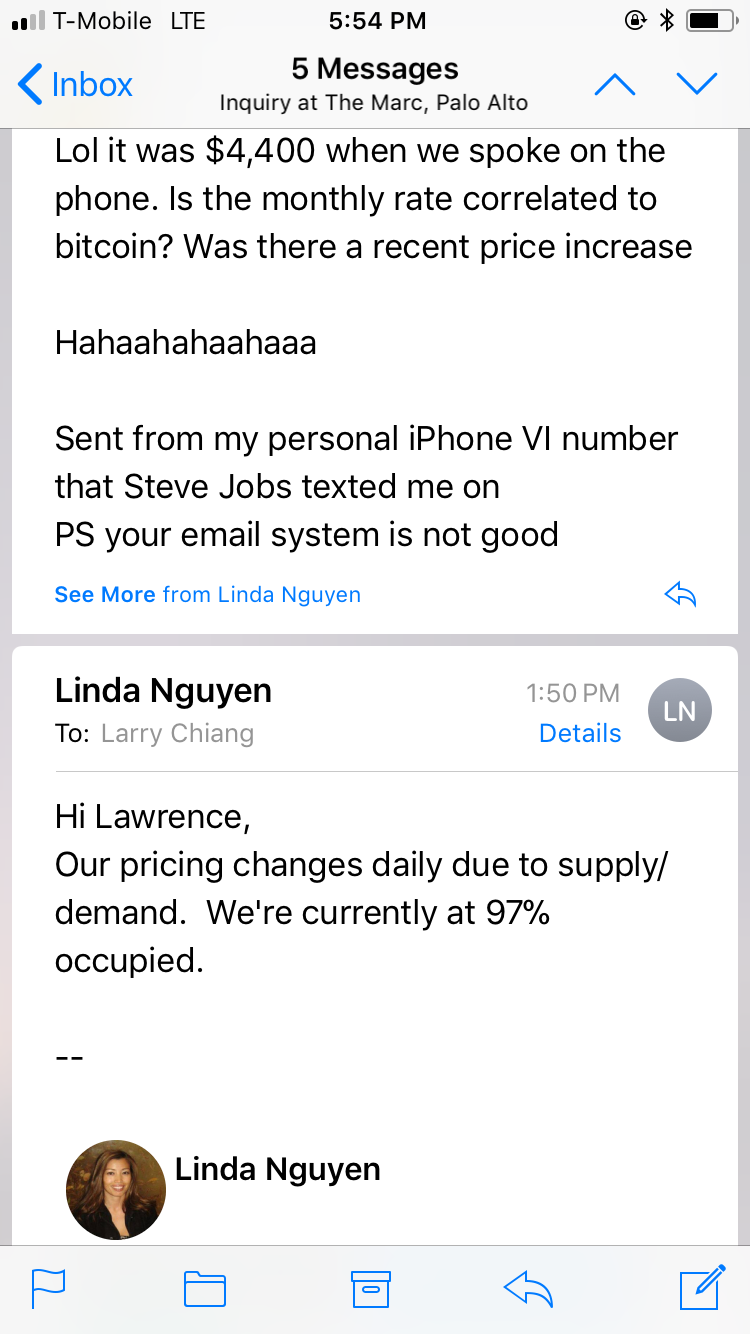This screenshot has width=750, height=1334.
Task: Open the LN contact avatar
Action: [x=680, y=711]
